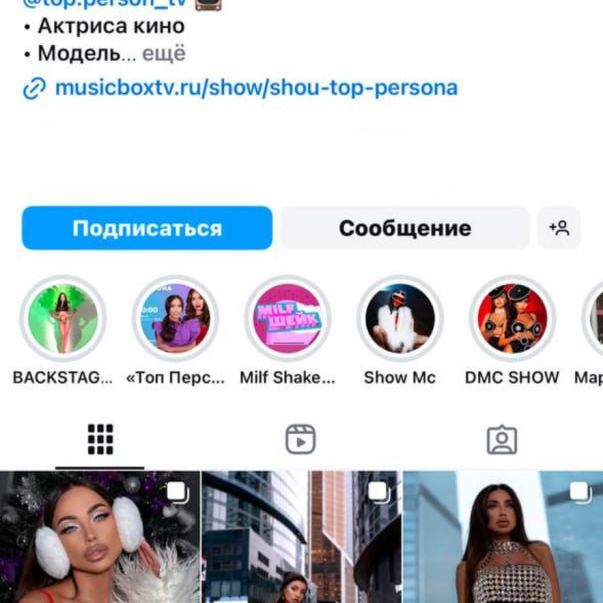Open the post with the crystal top
Viewport: 603px width, 603px height.
502,538
